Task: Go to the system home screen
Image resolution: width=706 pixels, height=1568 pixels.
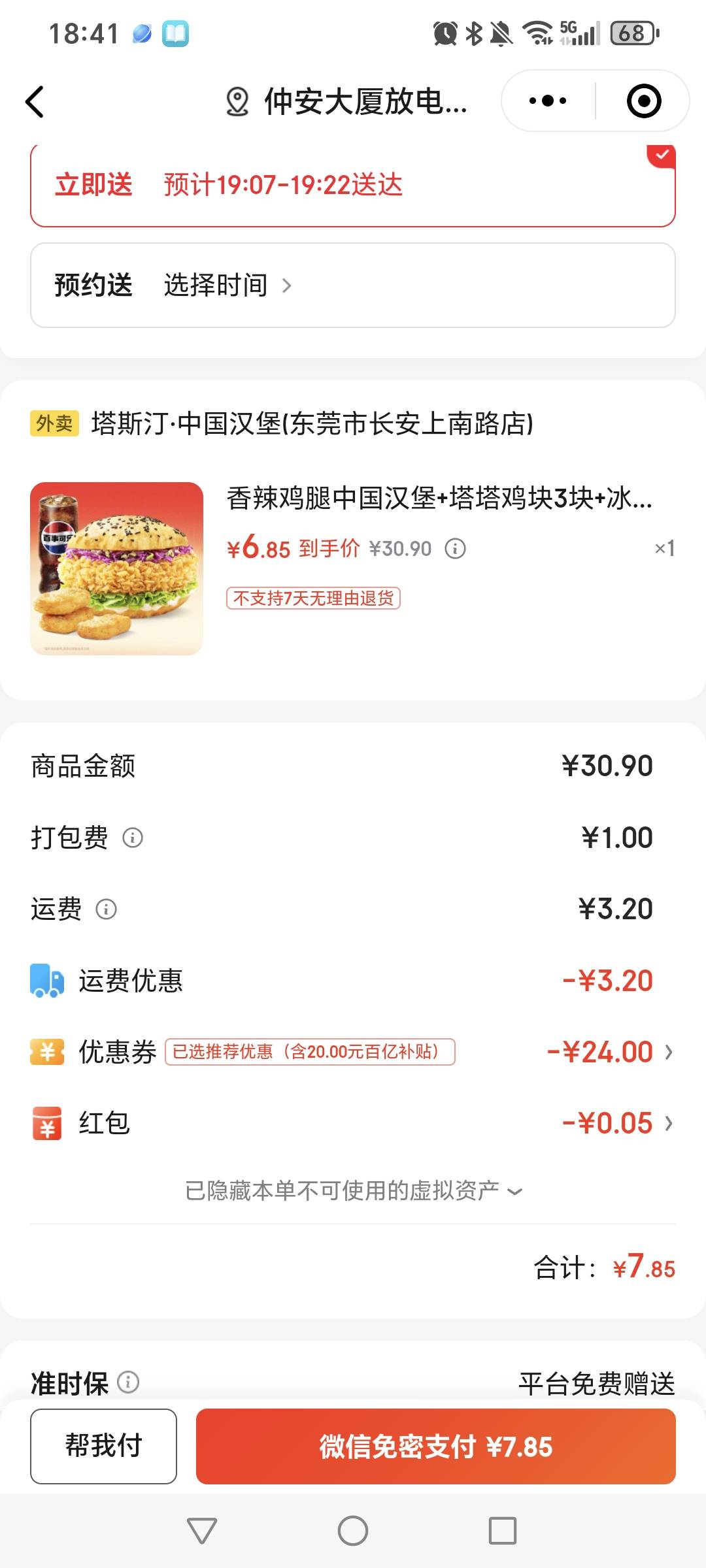Action: (353, 1530)
